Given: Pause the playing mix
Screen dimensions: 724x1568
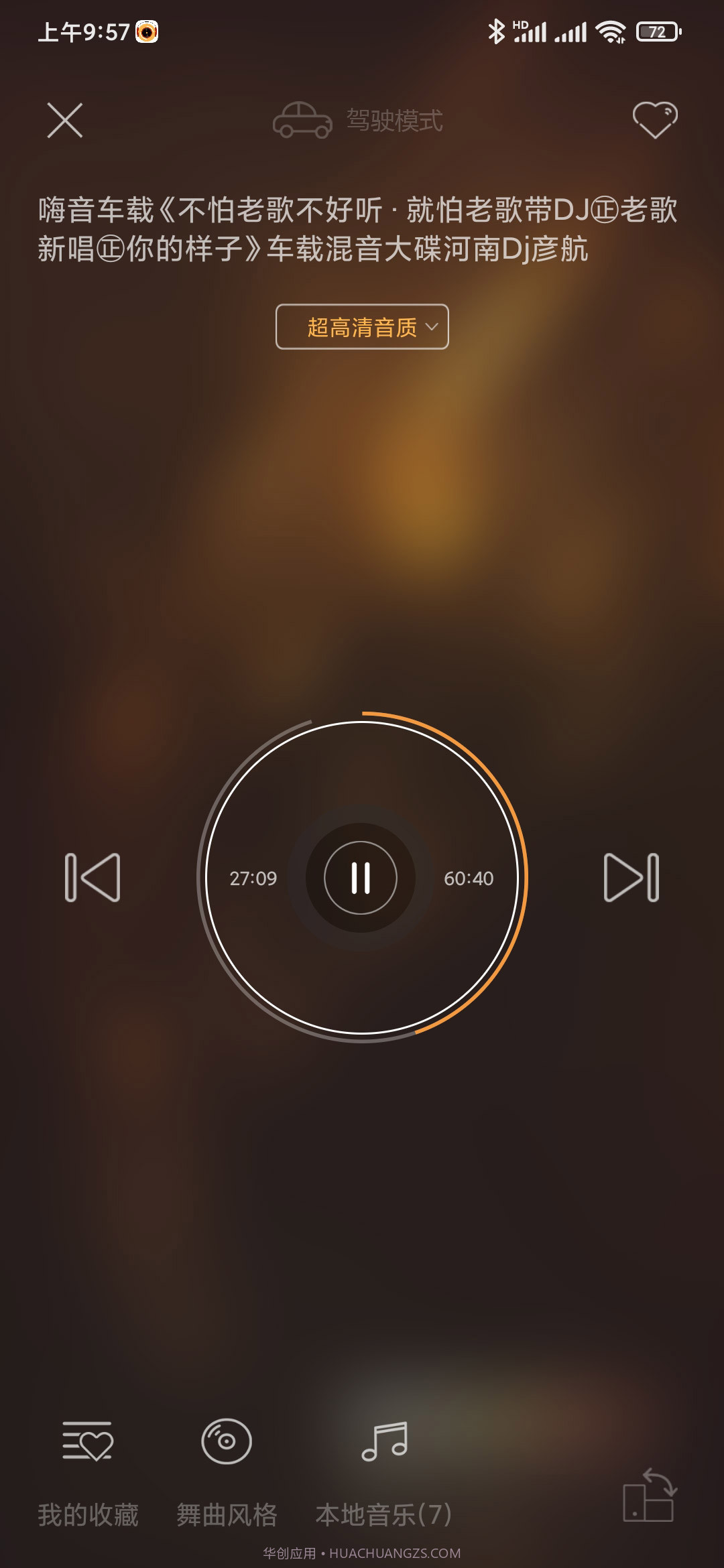Looking at the screenshot, I should [361, 878].
